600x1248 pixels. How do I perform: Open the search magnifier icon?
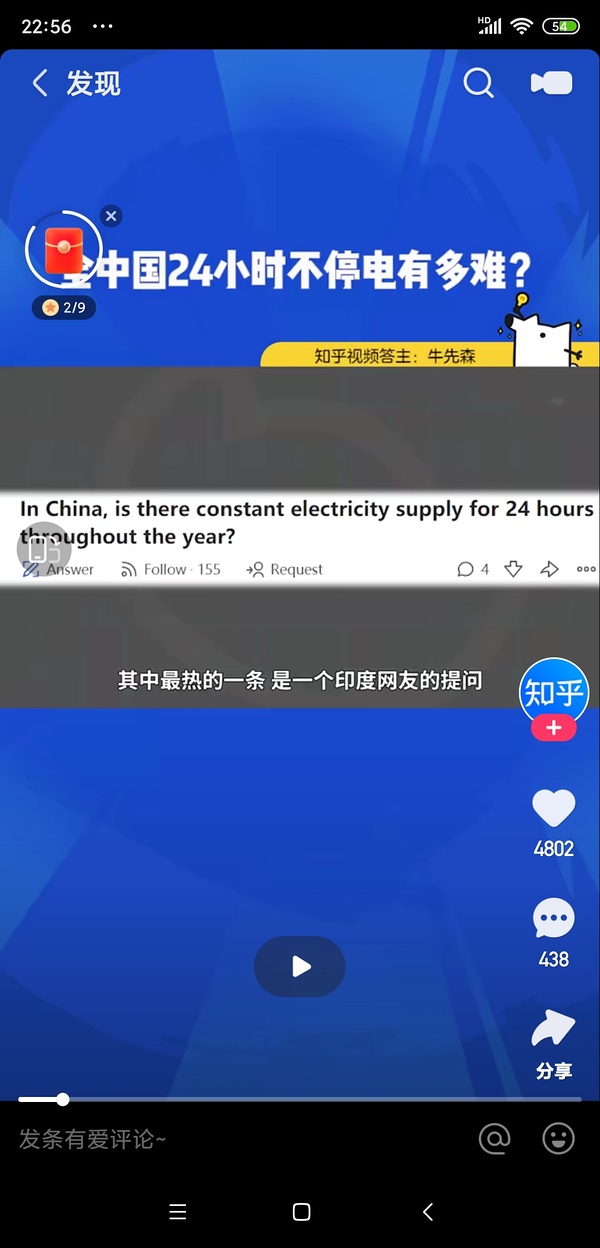(x=478, y=83)
